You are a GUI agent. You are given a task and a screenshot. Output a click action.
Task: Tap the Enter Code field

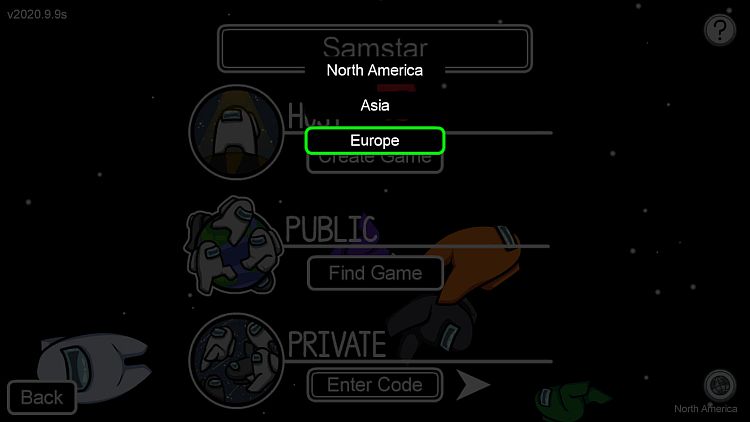coord(375,385)
